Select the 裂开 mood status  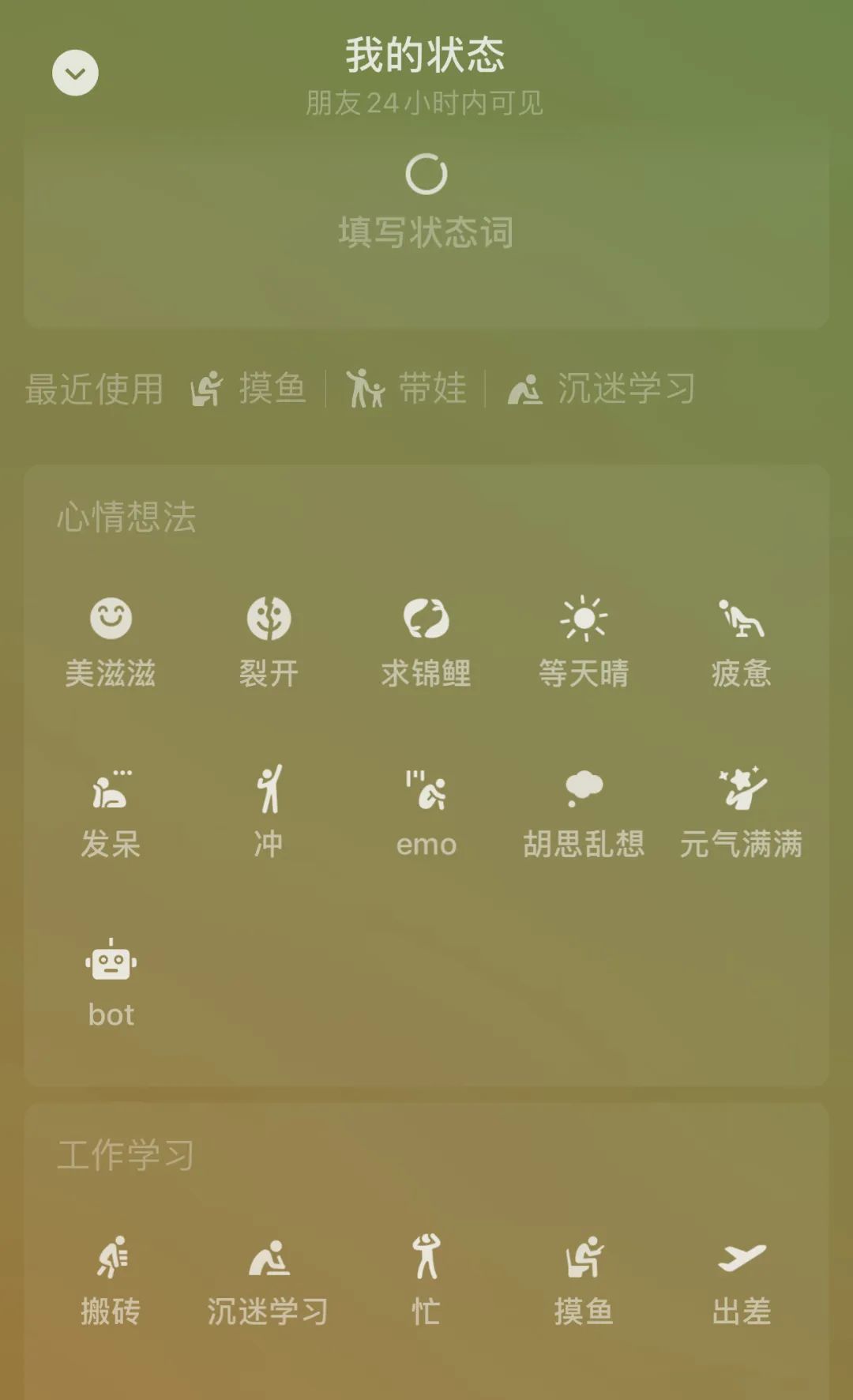coord(269,642)
